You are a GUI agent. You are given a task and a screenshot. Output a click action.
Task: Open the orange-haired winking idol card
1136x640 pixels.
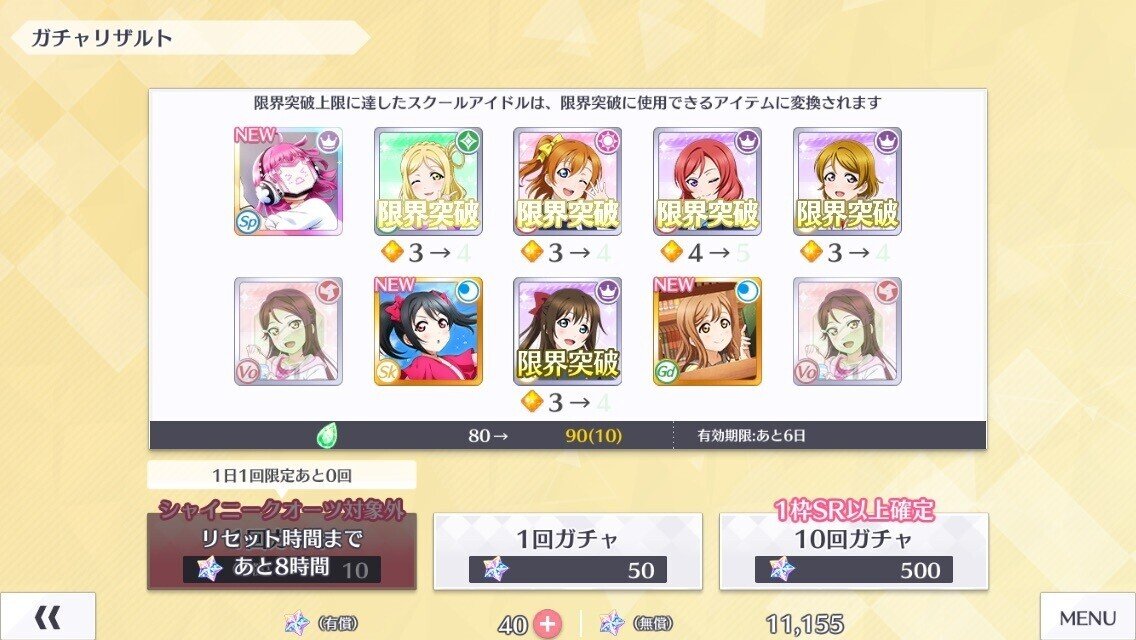(567, 181)
